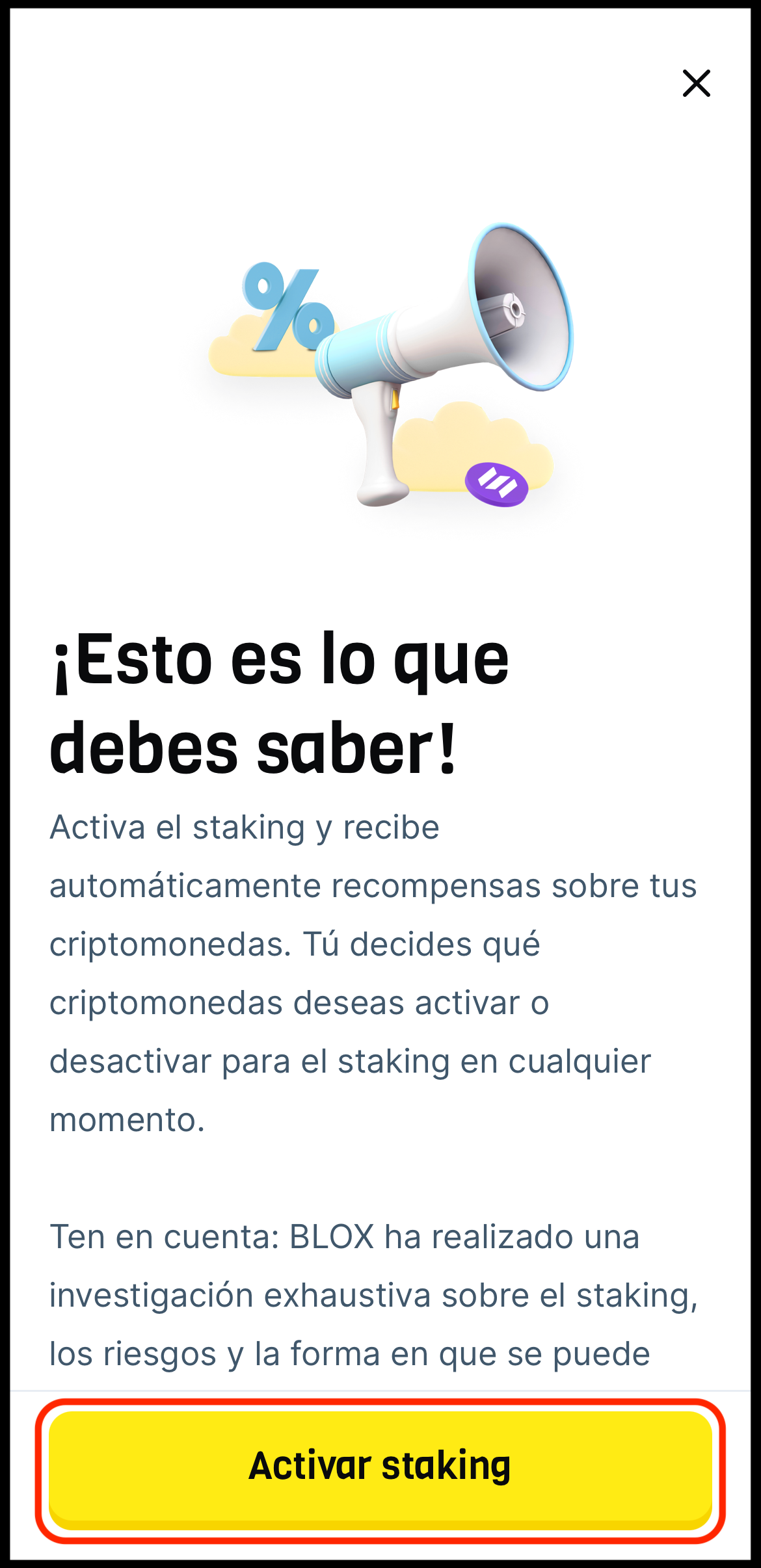Tap the Activar staking button
Image resolution: width=761 pixels, height=1568 pixels.
(380, 1469)
